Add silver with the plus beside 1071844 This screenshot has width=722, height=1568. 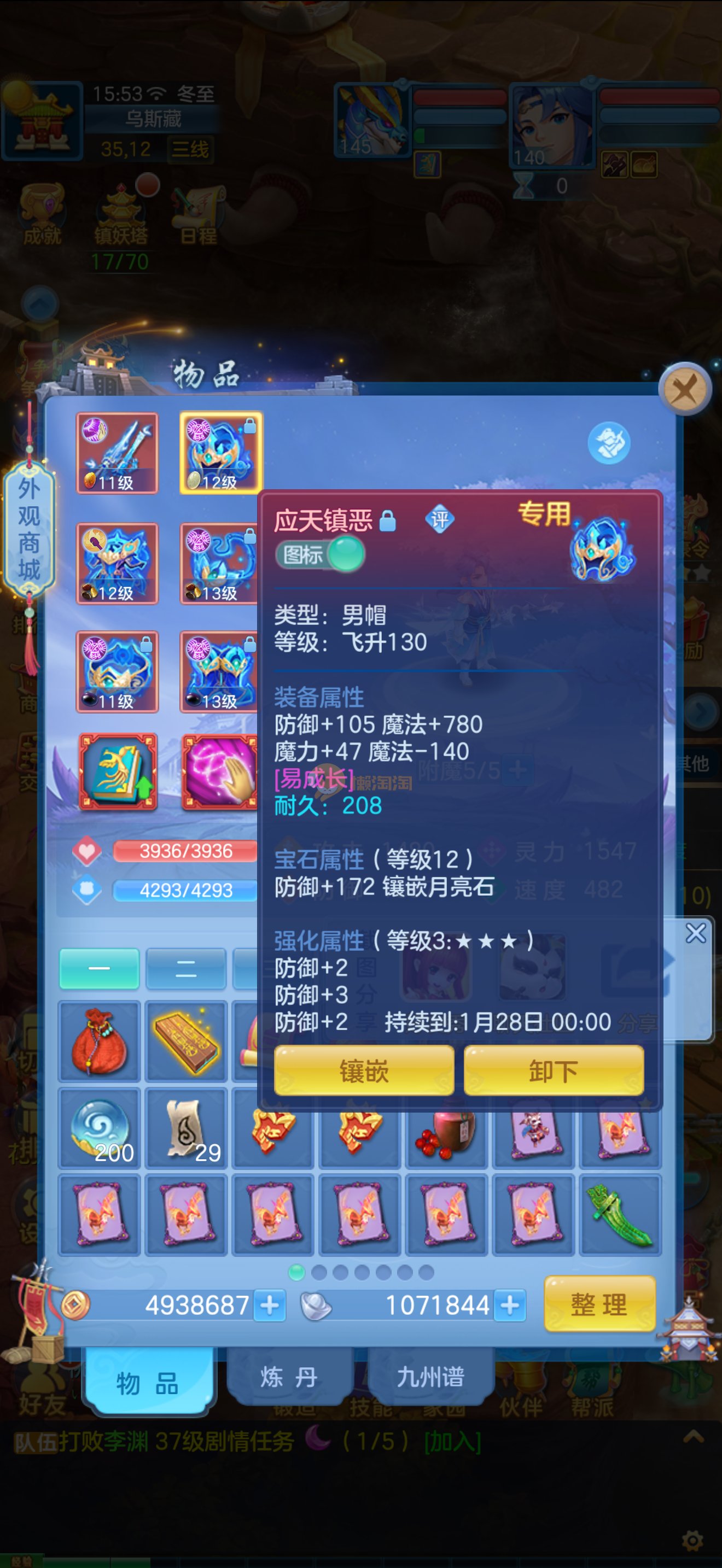coord(510,1305)
